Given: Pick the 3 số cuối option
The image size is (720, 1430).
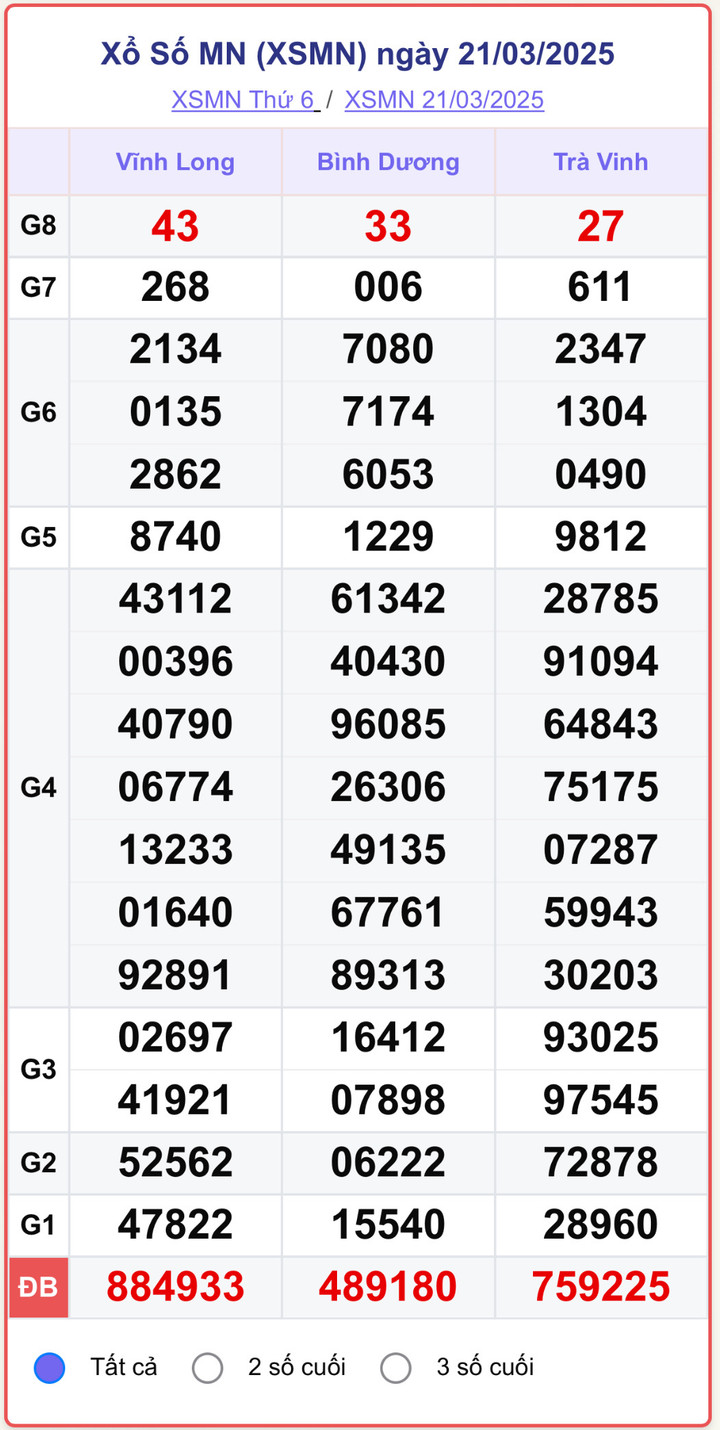Looking at the screenshot, I should [396, 1367].
